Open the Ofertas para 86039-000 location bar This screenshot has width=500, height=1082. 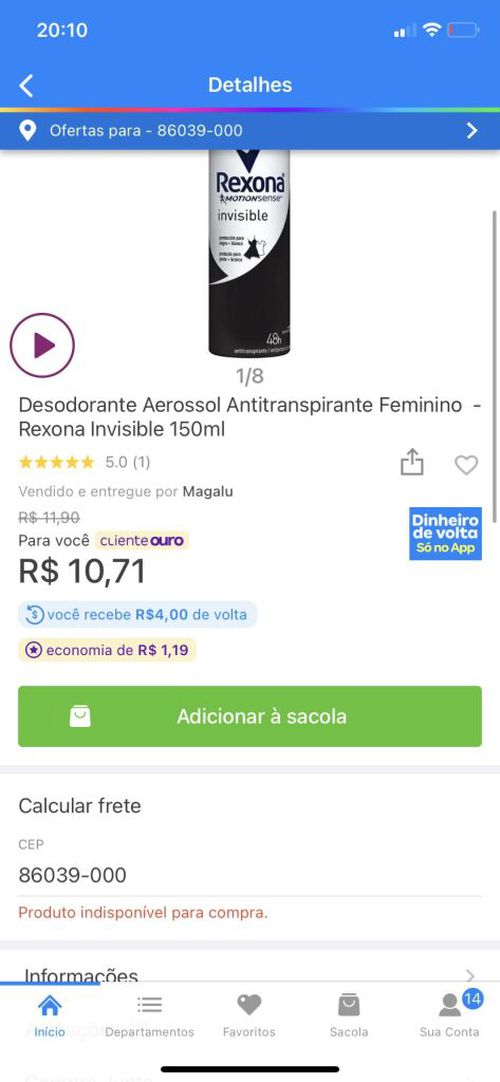pyautogui.click(x=250, y=130)
